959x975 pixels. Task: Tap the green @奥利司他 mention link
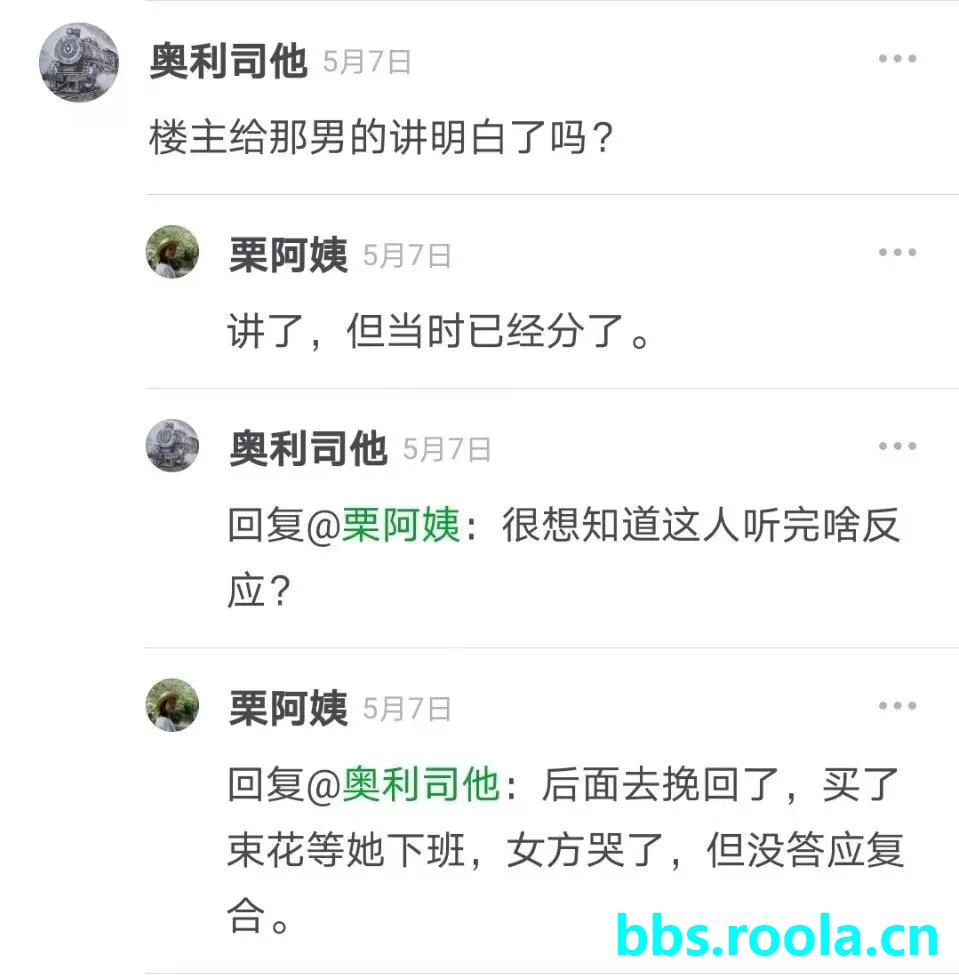click(x=420, y=785)
